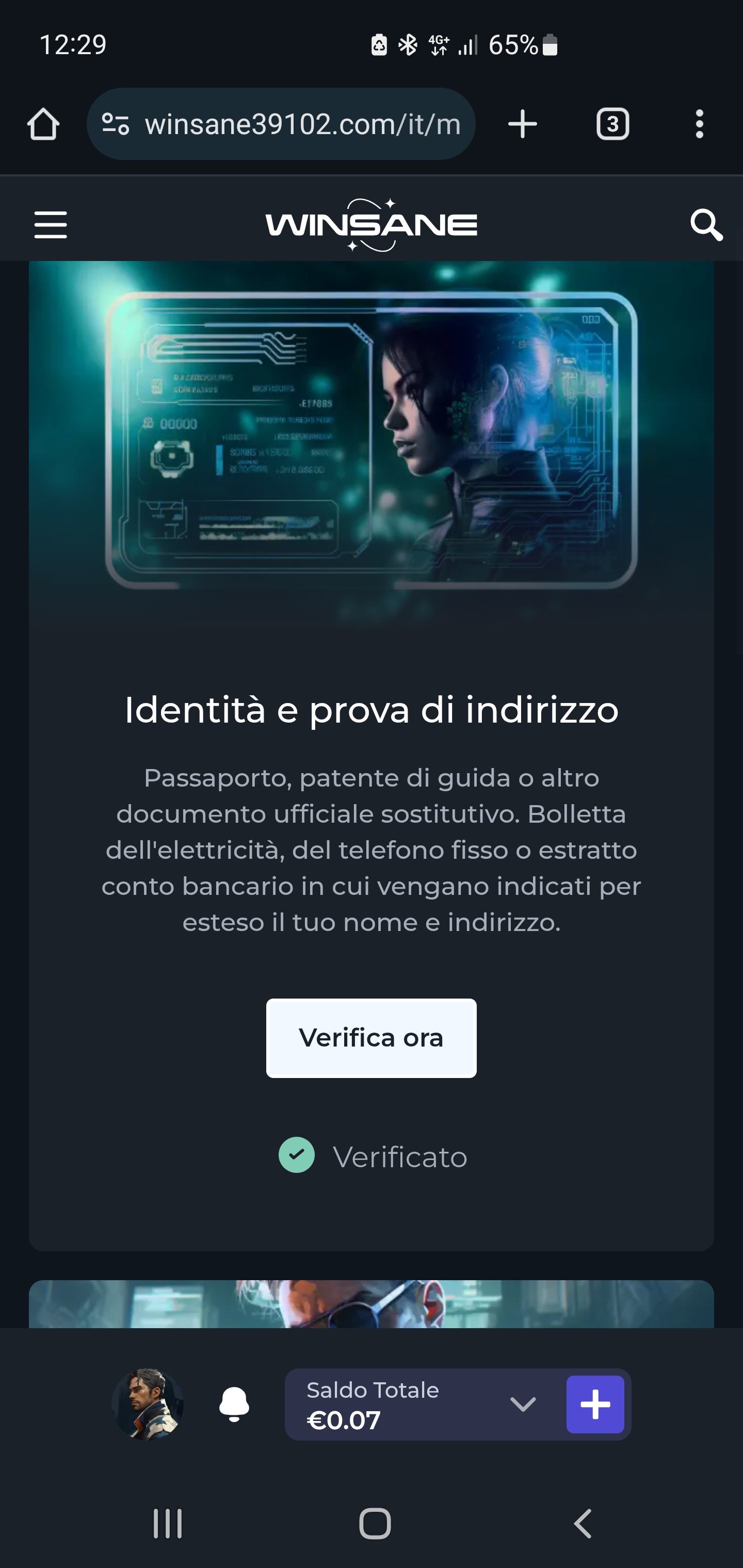The image size is (743, 1568).
Task: Open the notifications bell
Action: tap(234, 1404)
